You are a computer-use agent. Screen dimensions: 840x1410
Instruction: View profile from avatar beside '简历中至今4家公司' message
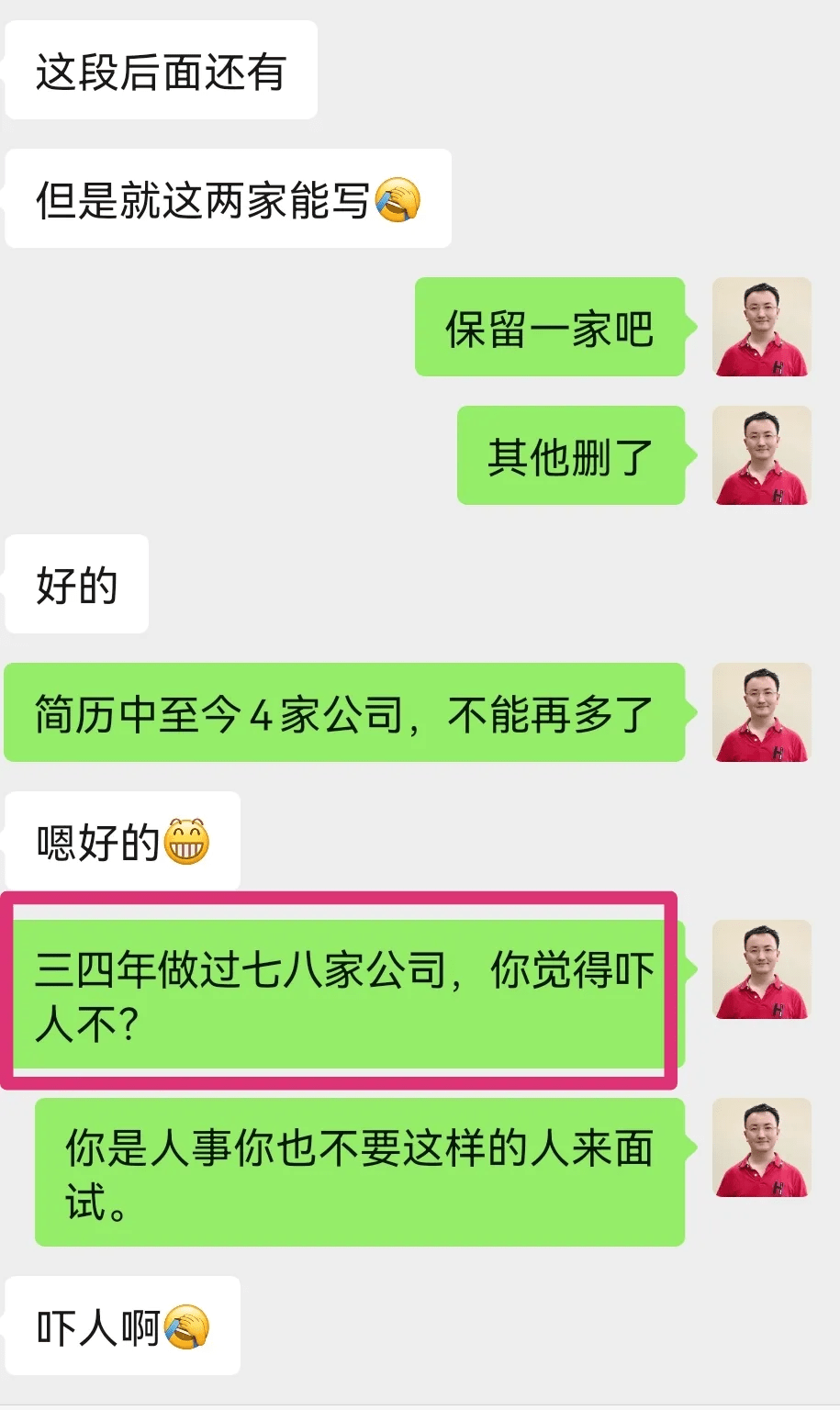(762, 712)
